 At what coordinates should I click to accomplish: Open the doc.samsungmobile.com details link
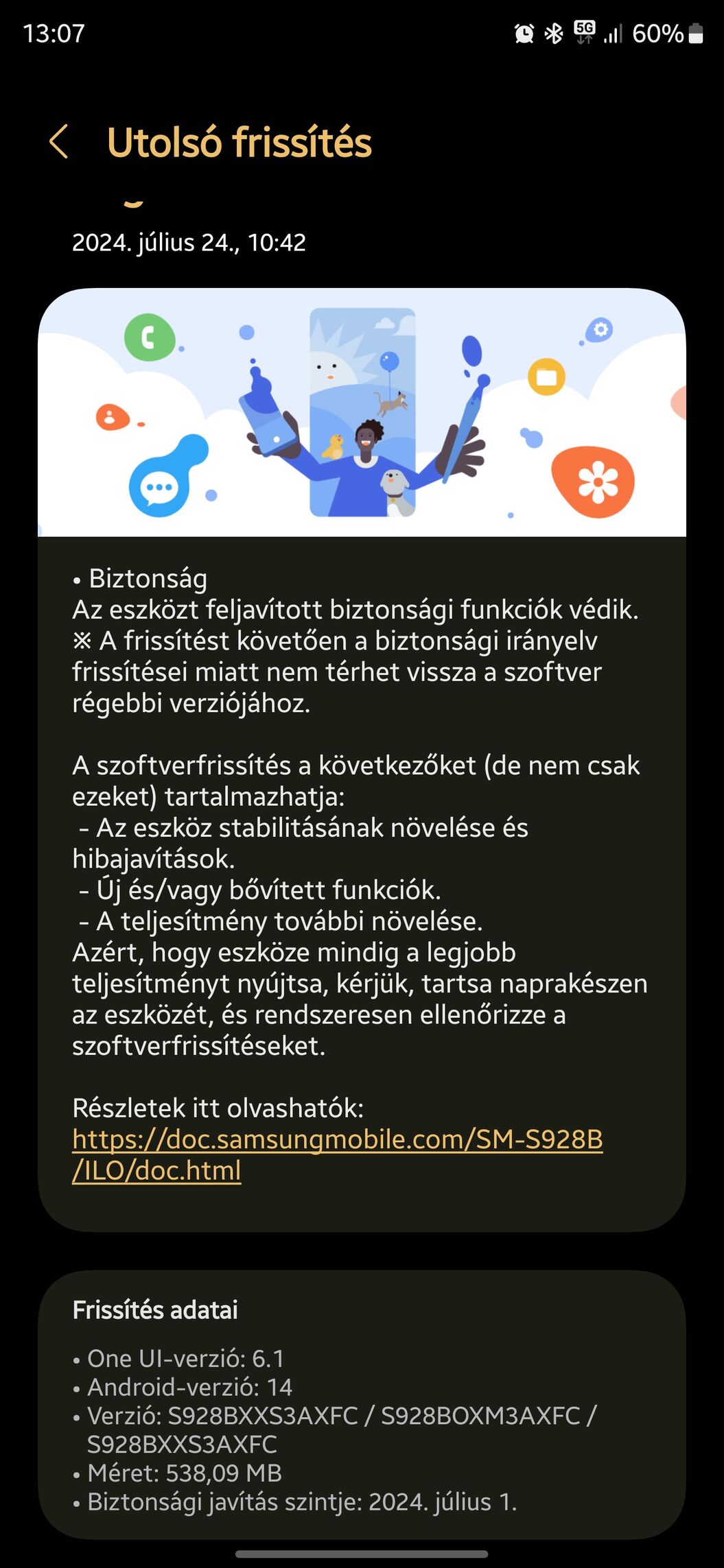(x=337, y=1140)
